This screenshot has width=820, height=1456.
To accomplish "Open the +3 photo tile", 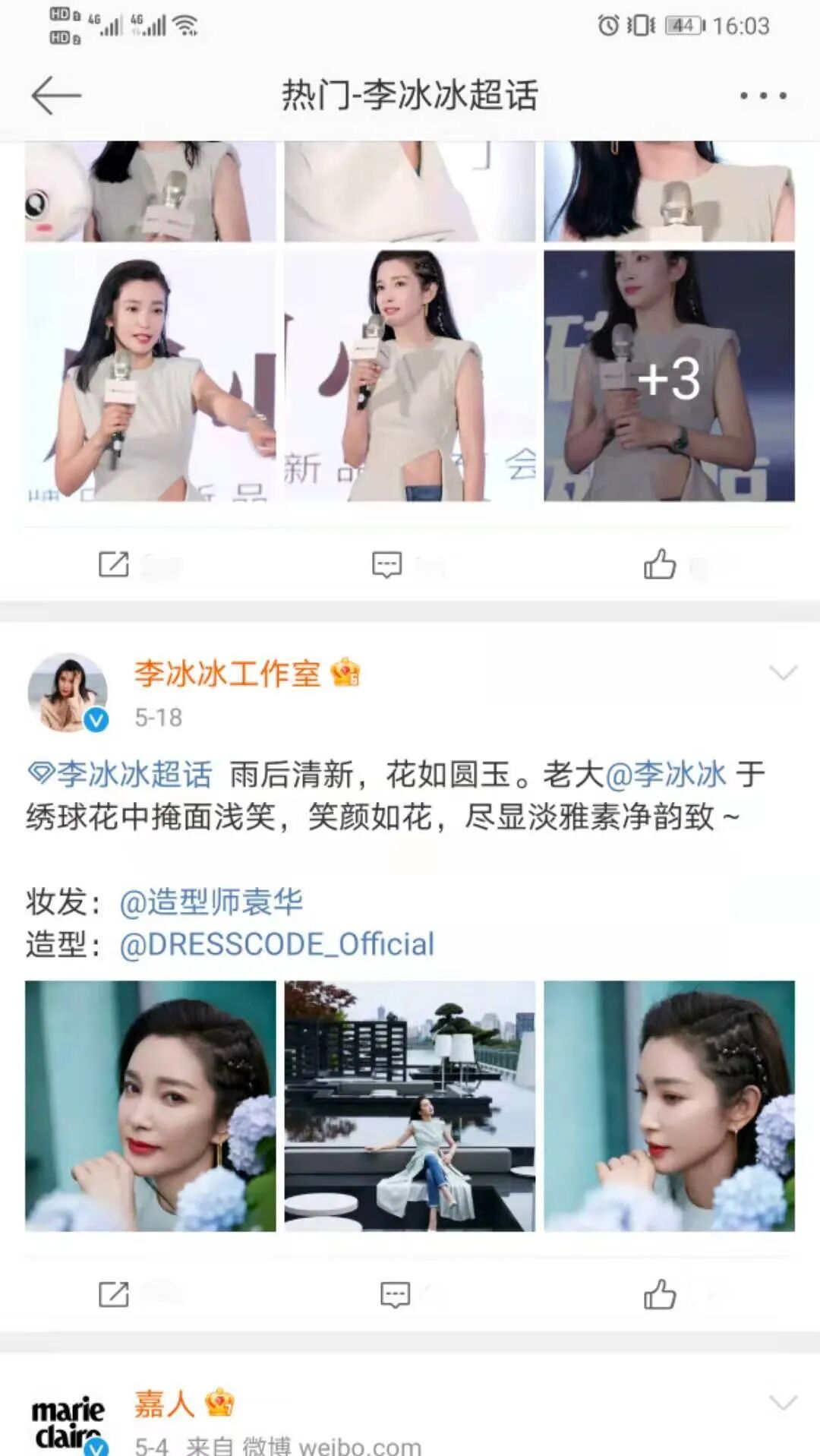I will [669, 376].
